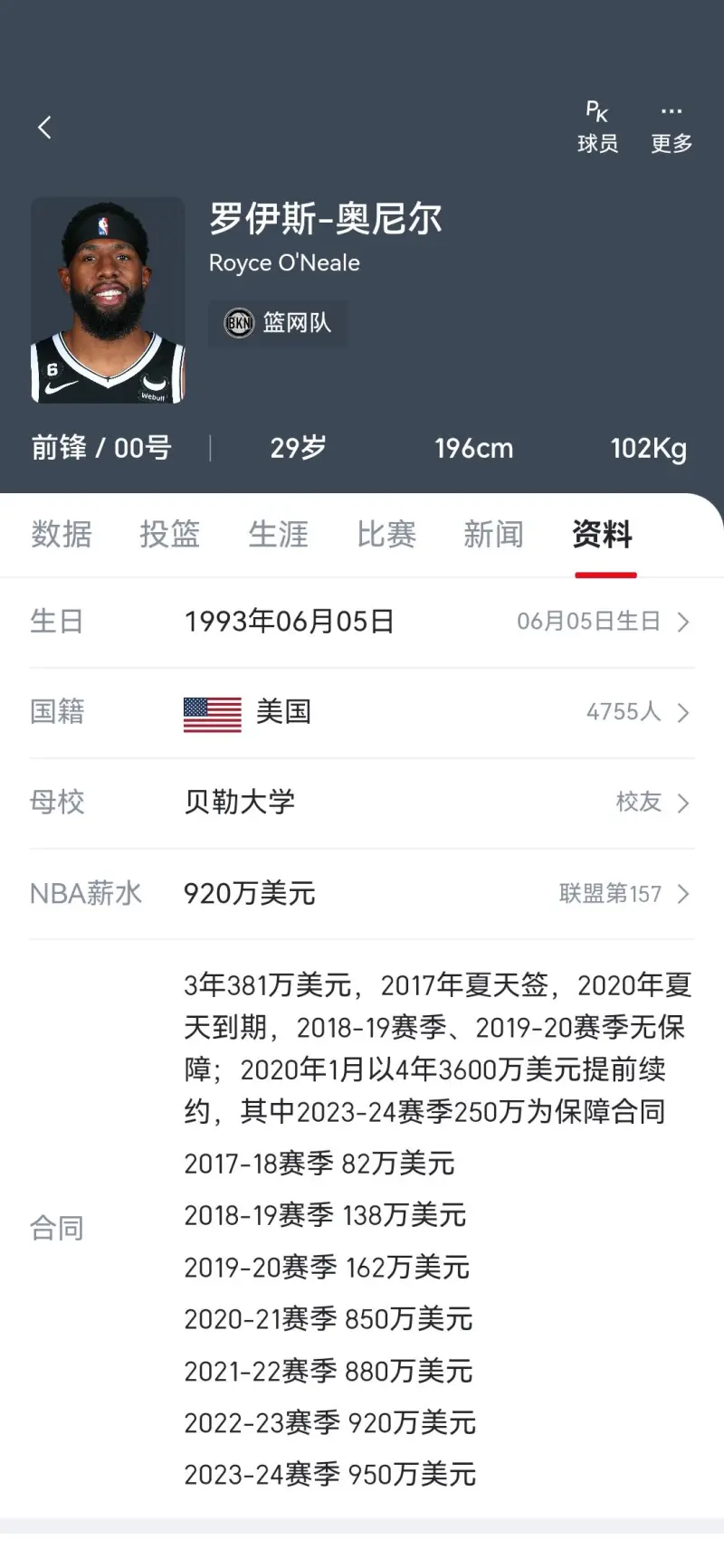
Task: Open the 国籍 美国 players list
Action: pos(637,712)
